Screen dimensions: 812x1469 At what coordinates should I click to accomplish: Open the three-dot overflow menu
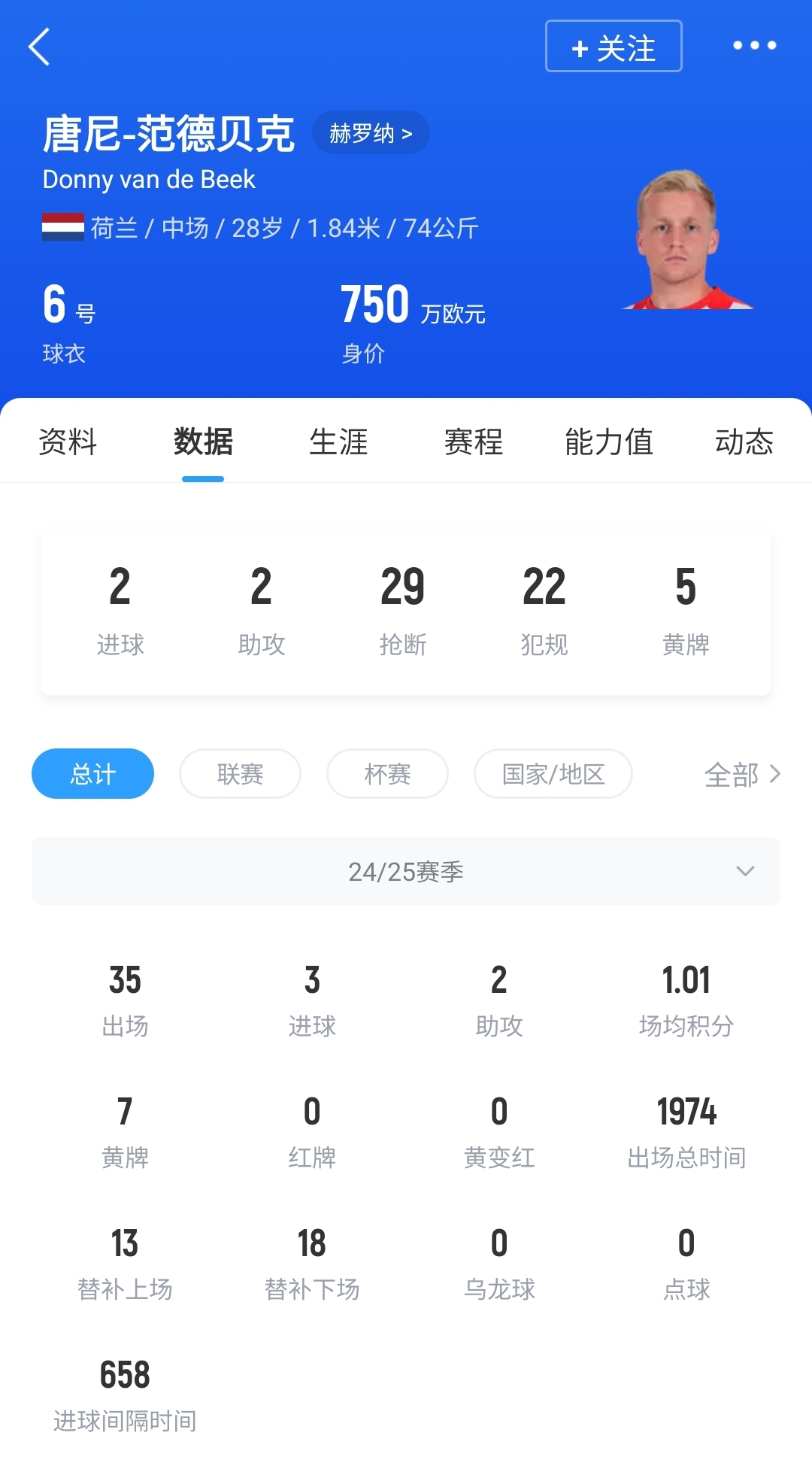point(754,46)
